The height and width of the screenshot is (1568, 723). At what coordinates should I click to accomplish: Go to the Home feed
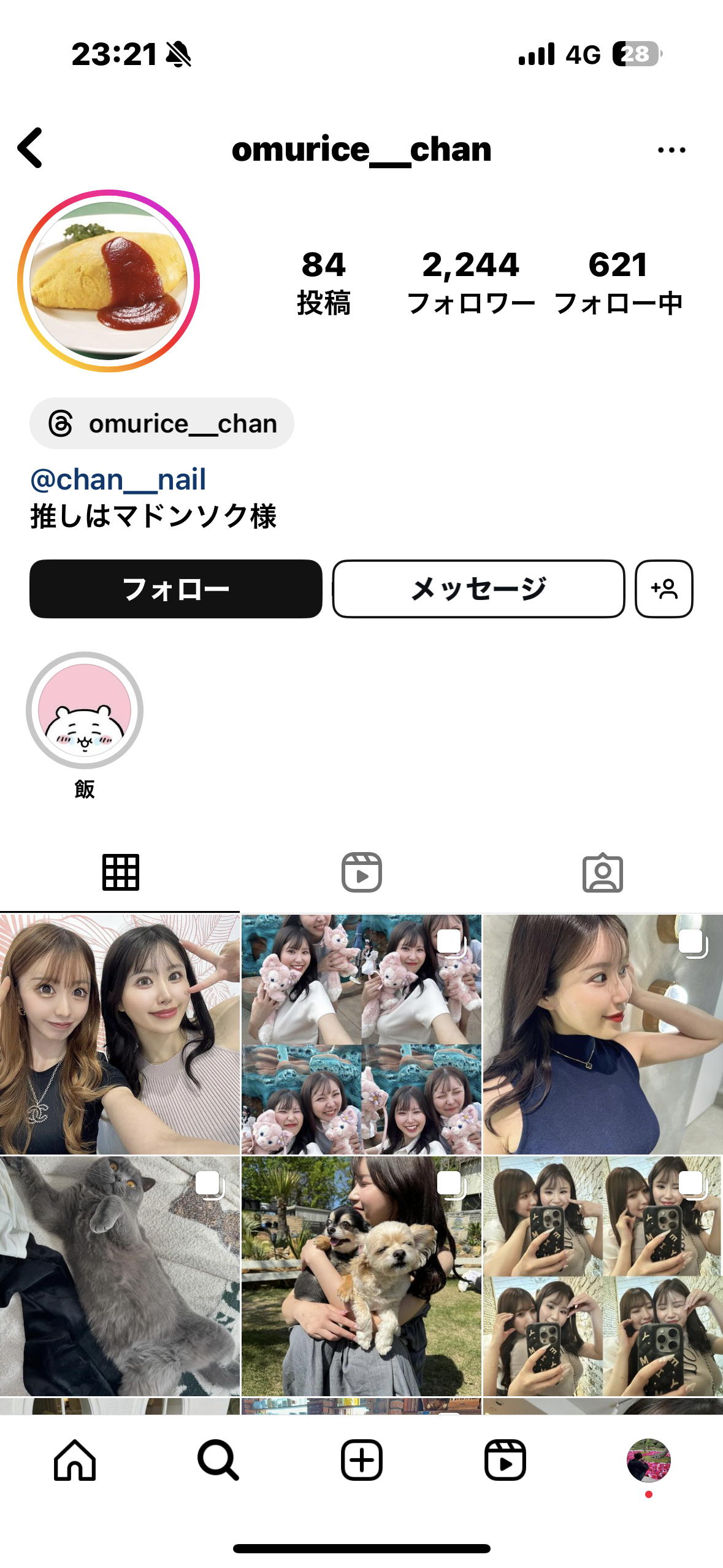point(75,1460)
